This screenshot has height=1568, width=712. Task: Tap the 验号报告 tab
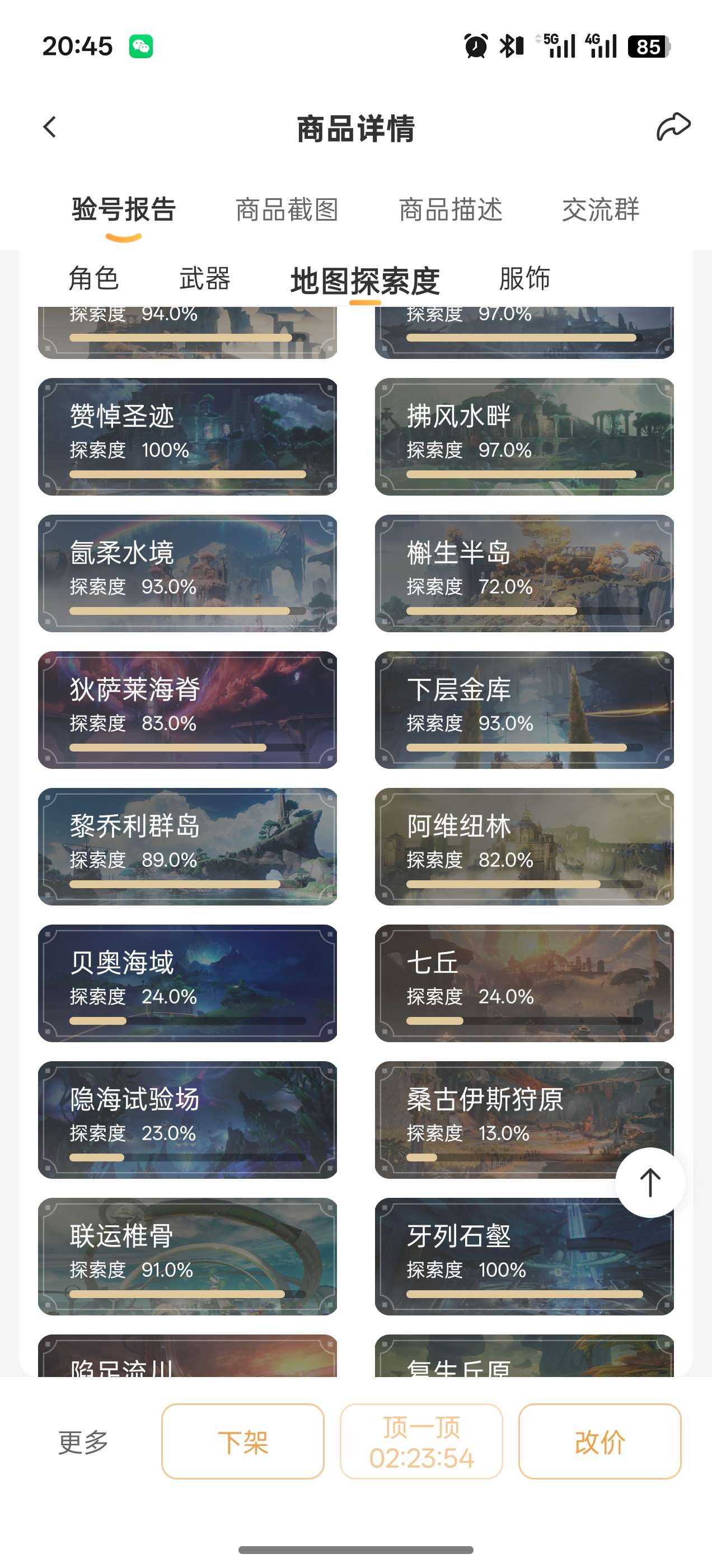(124, 209)
